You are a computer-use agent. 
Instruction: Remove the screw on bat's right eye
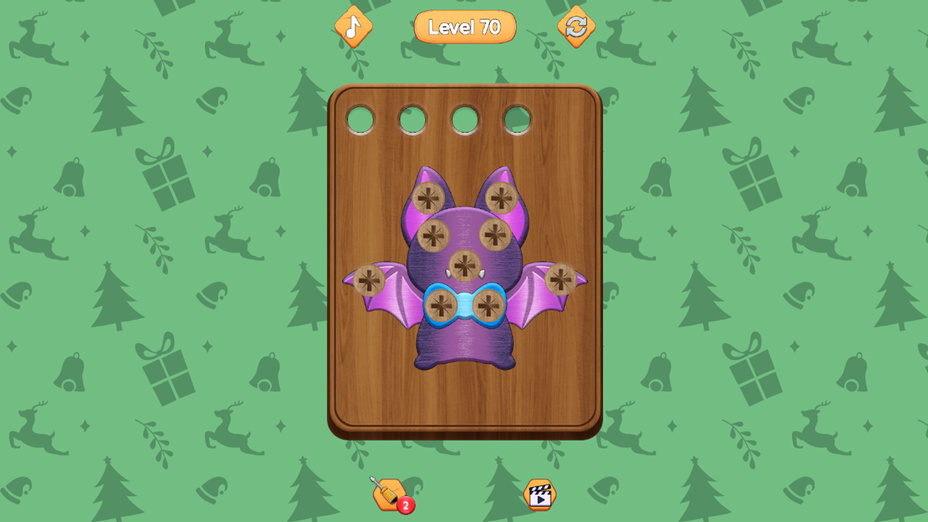pyautogui.click(x=495, y=235)
